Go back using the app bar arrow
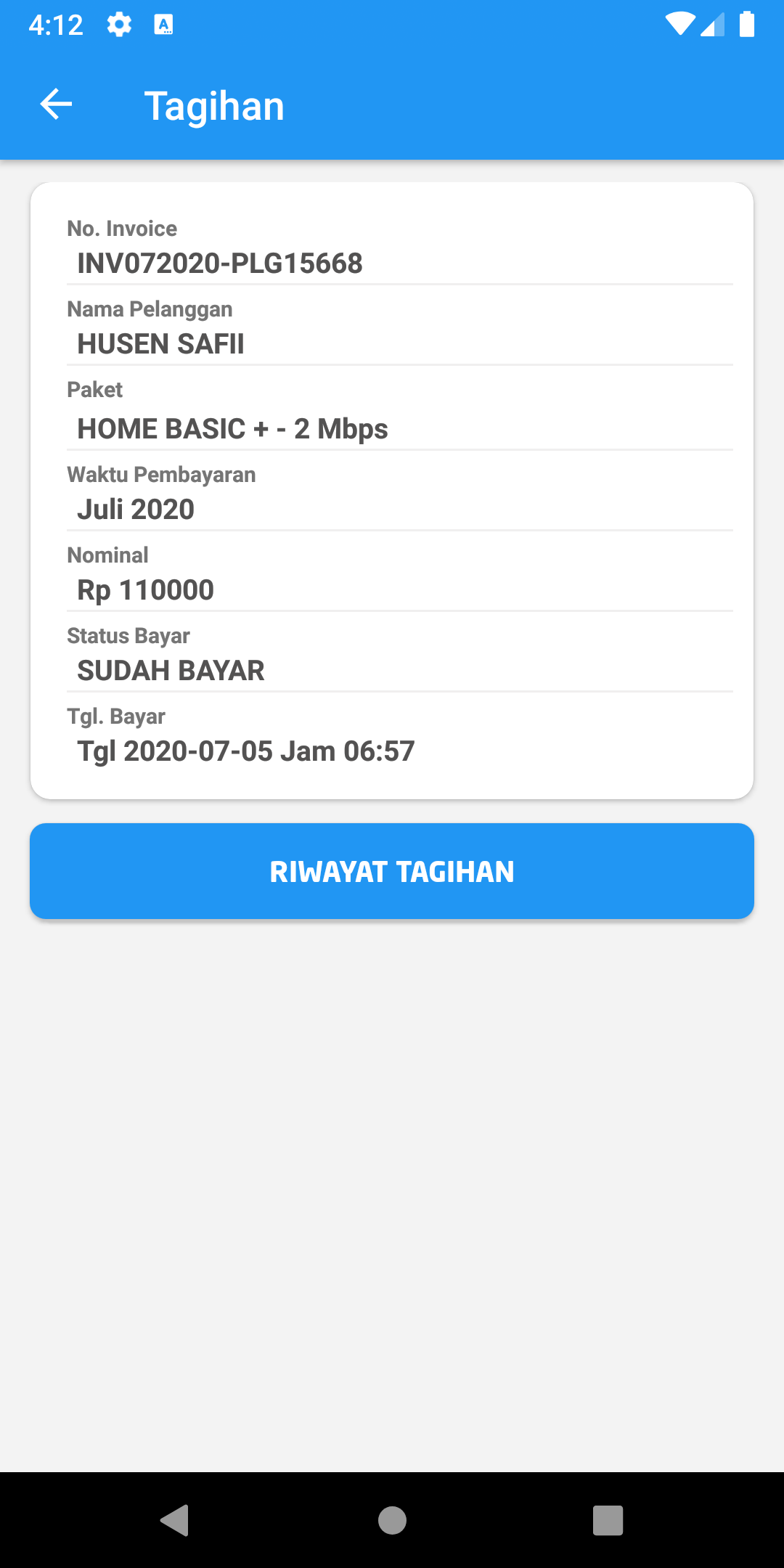 point(56,105)
